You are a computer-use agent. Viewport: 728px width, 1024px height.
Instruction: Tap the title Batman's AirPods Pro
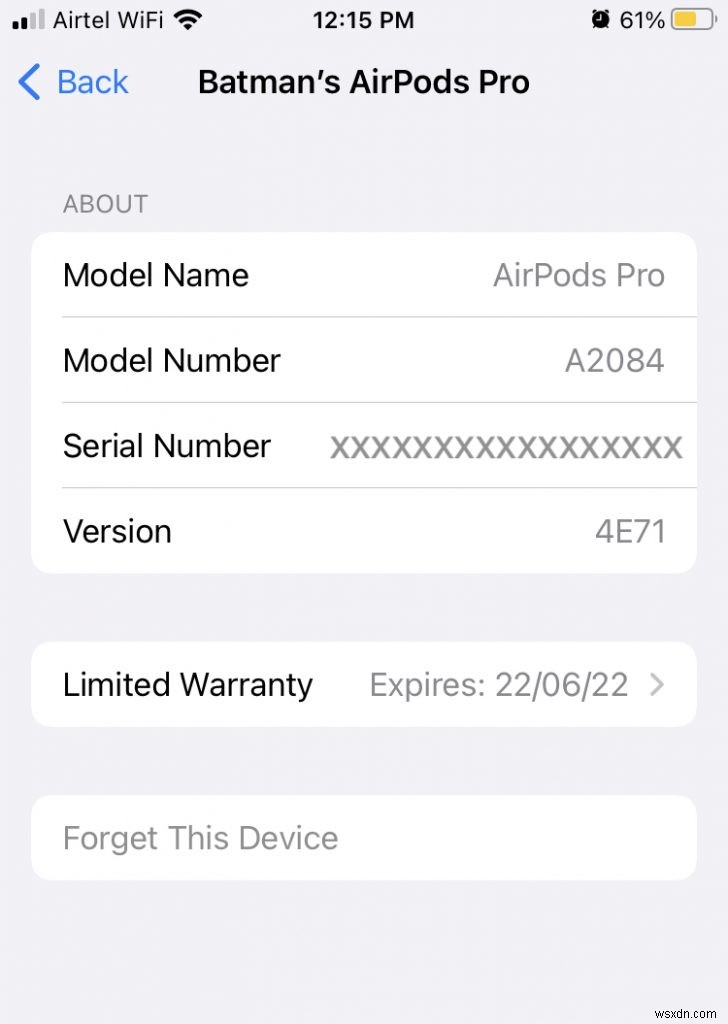(363, 82)
